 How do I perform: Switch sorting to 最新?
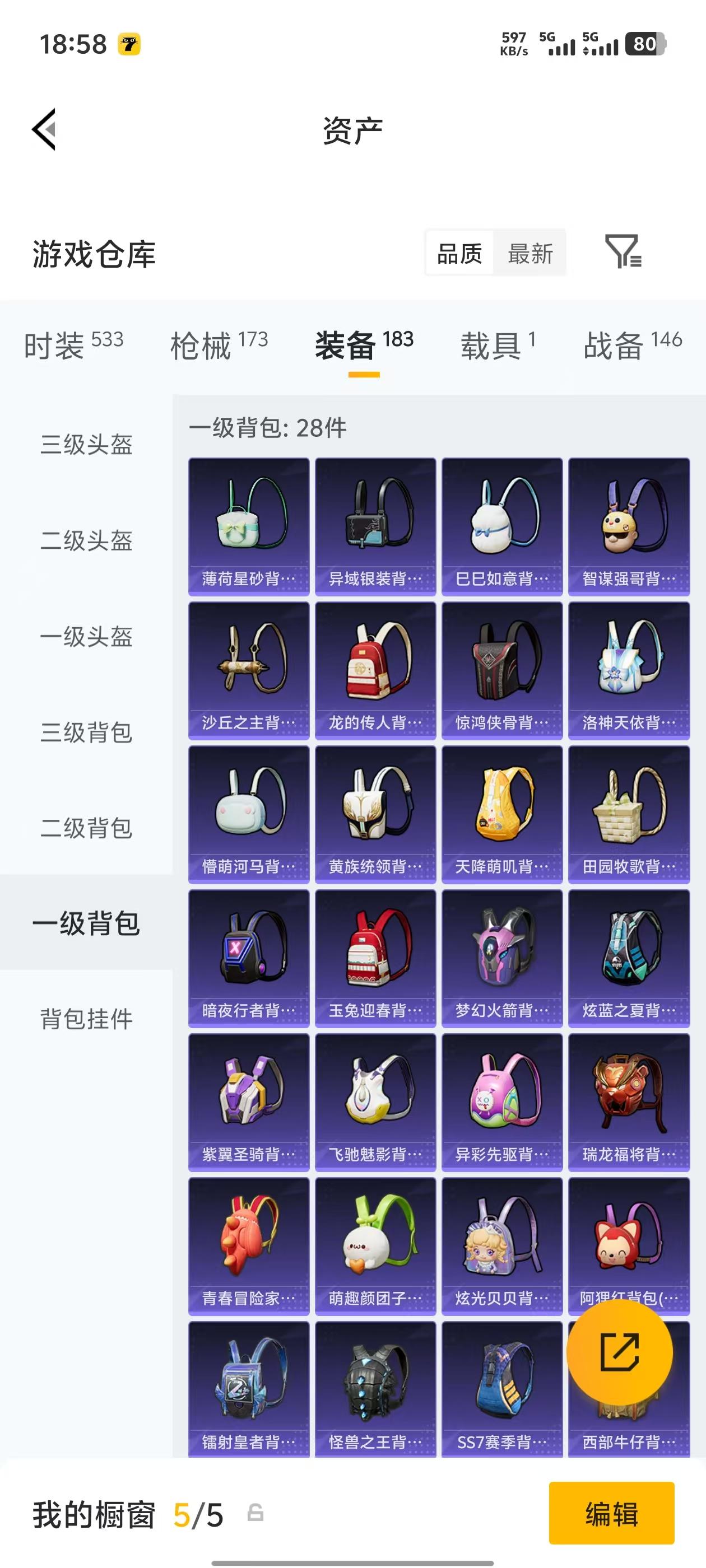click(x=529, y=253)
